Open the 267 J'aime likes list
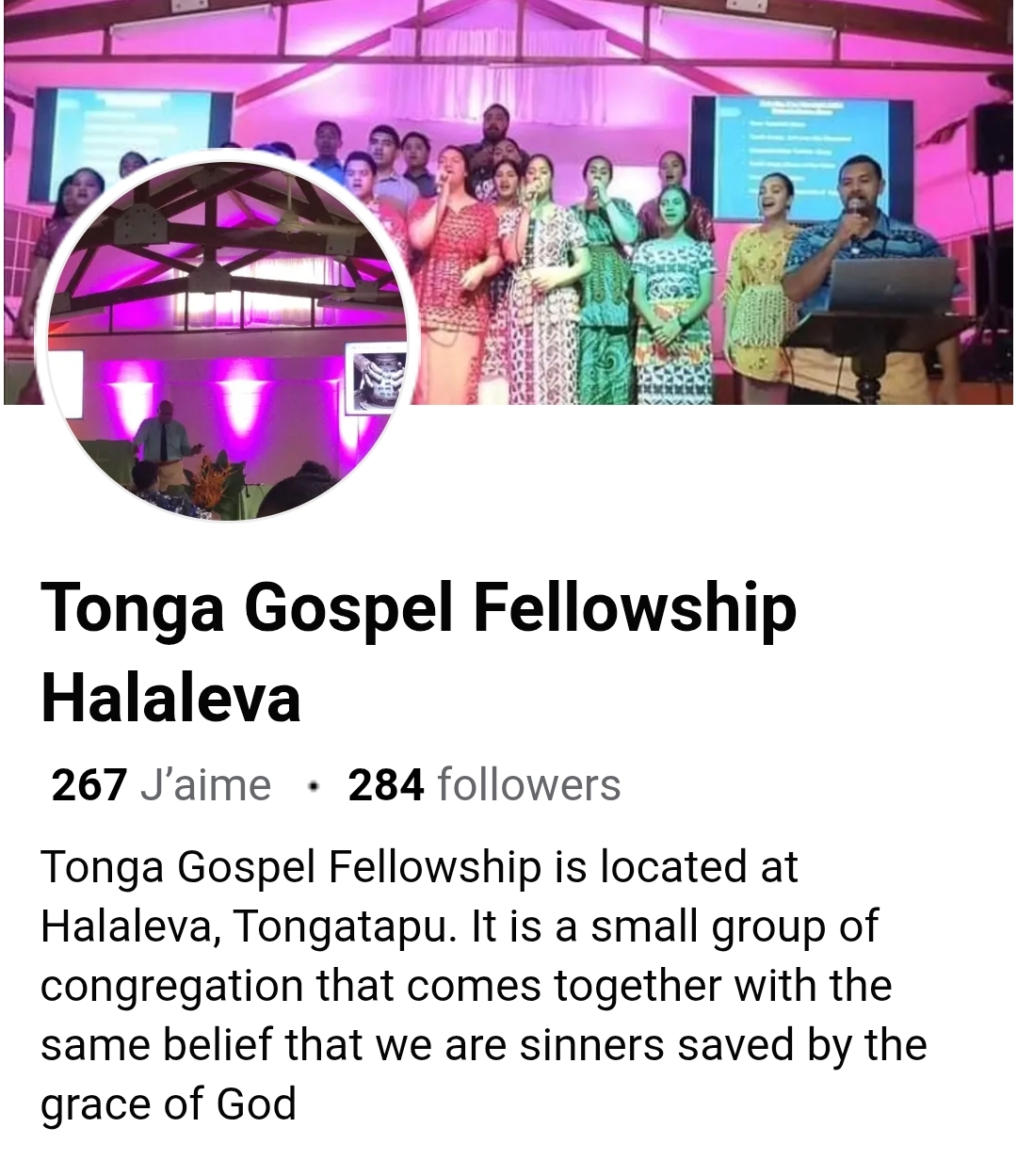The width and height of the screenshot is (1017, 1176). click(161, 785)
